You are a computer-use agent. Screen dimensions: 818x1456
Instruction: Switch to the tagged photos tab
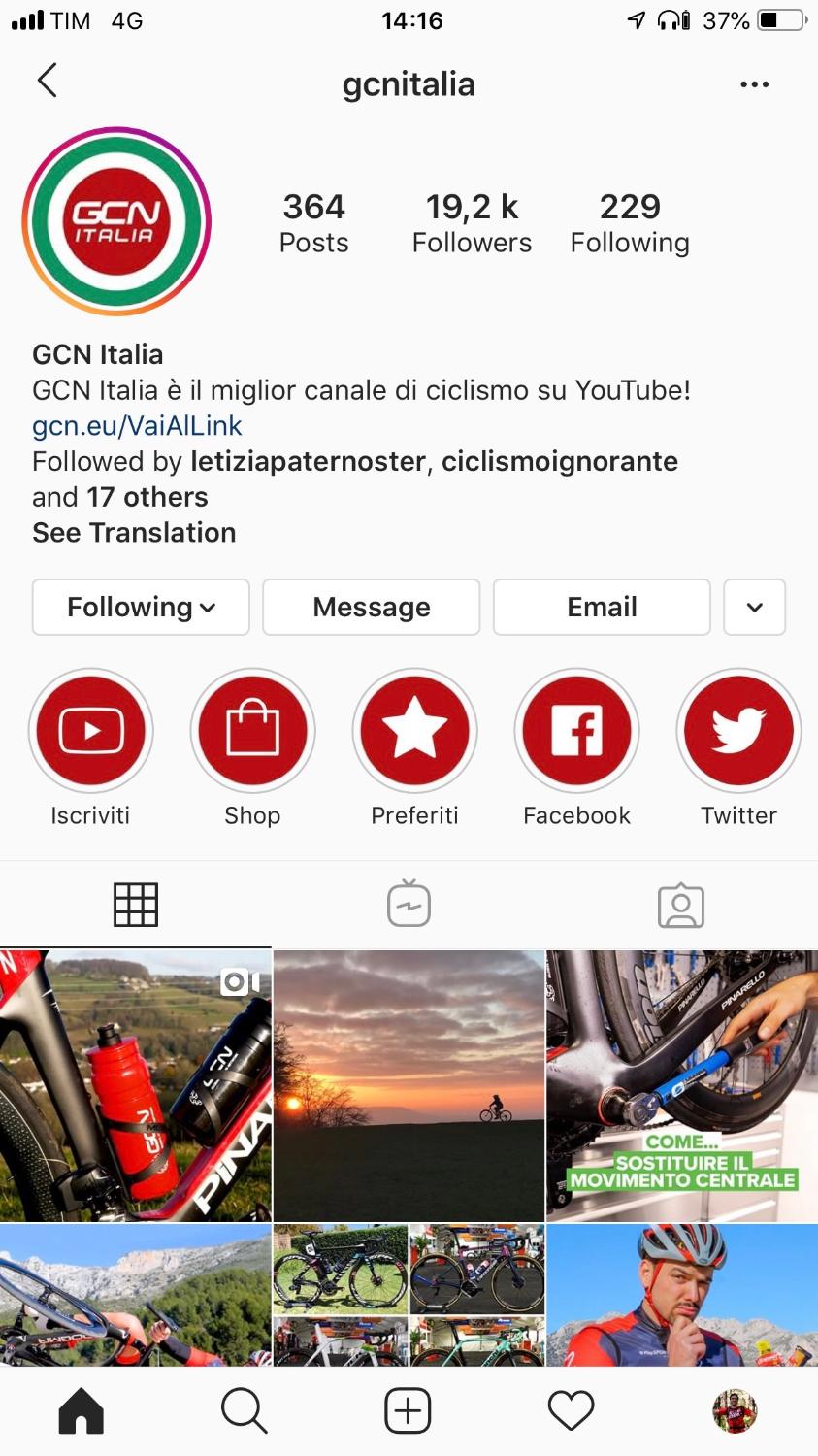point(680,905)
